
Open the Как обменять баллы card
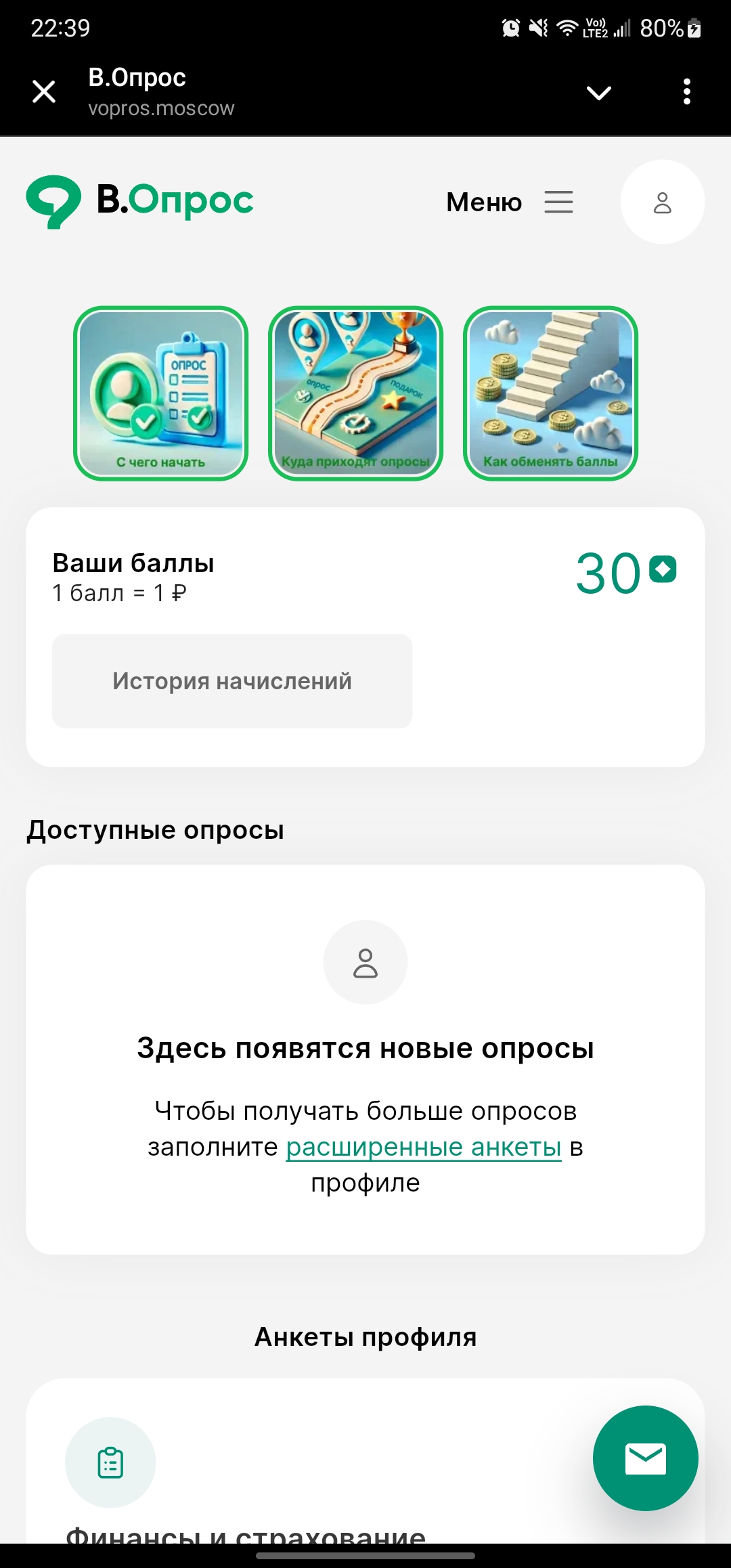[x=550, y=393]
